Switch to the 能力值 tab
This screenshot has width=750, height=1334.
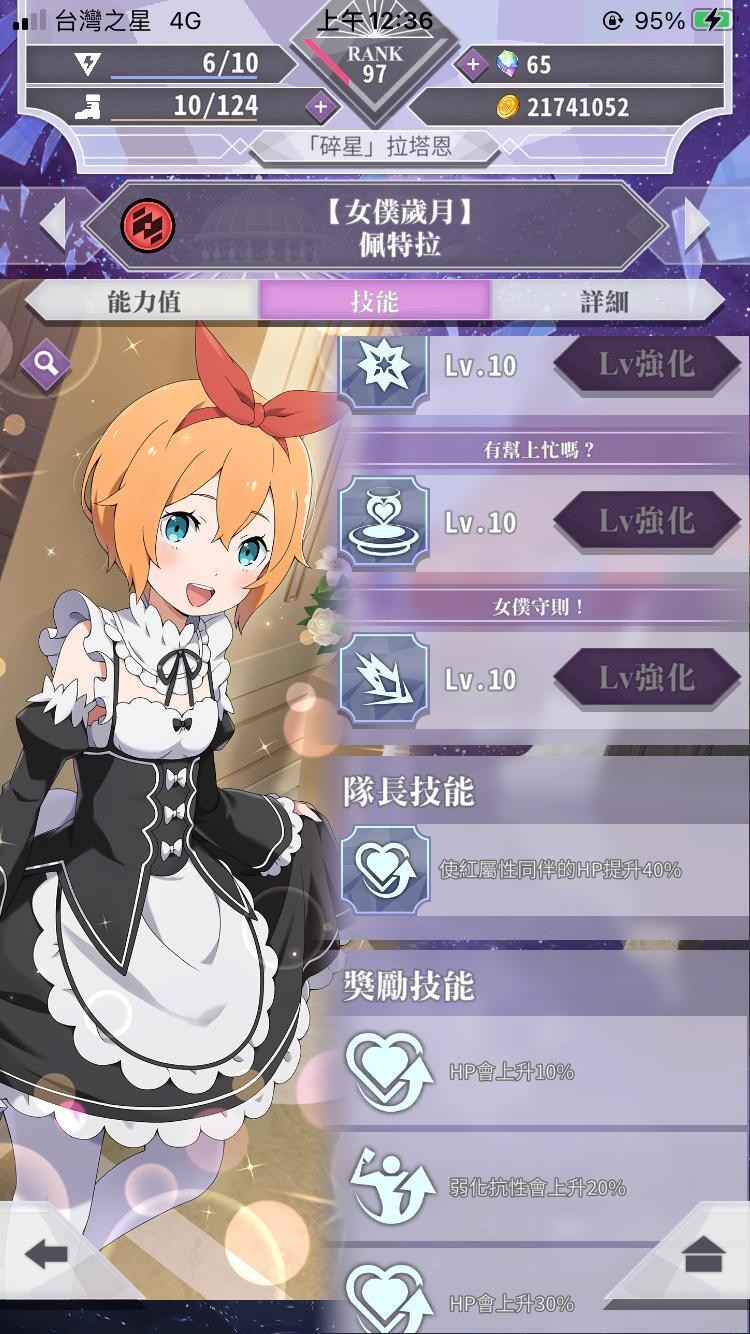coord(142,301)
